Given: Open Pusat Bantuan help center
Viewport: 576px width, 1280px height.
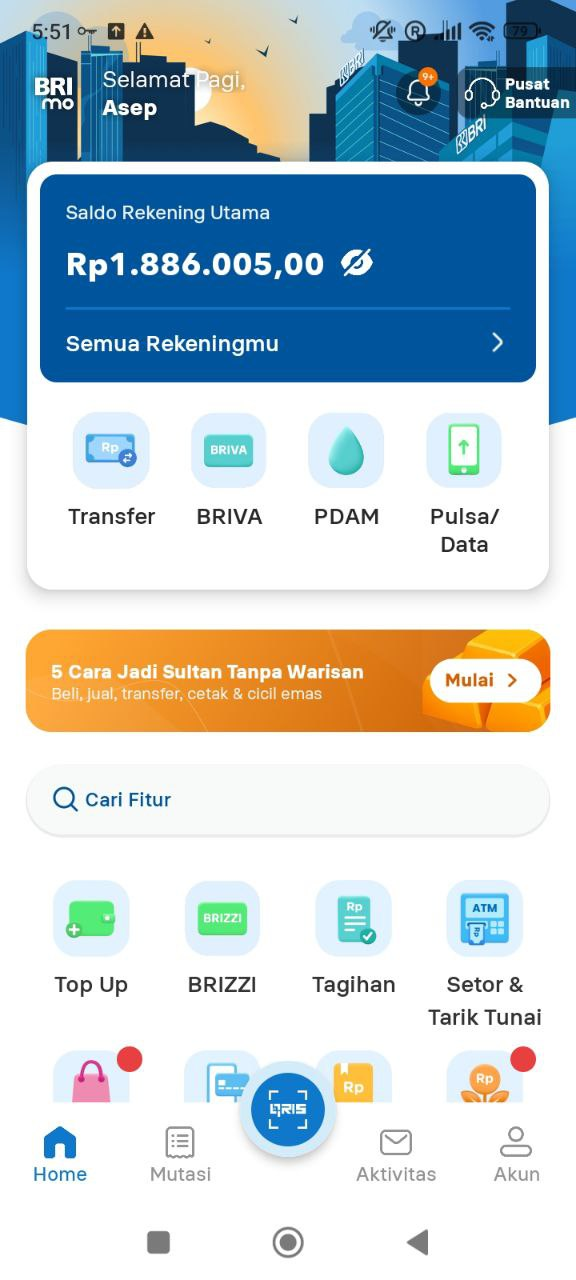Looking at the screenshot, I should point(517,93).
